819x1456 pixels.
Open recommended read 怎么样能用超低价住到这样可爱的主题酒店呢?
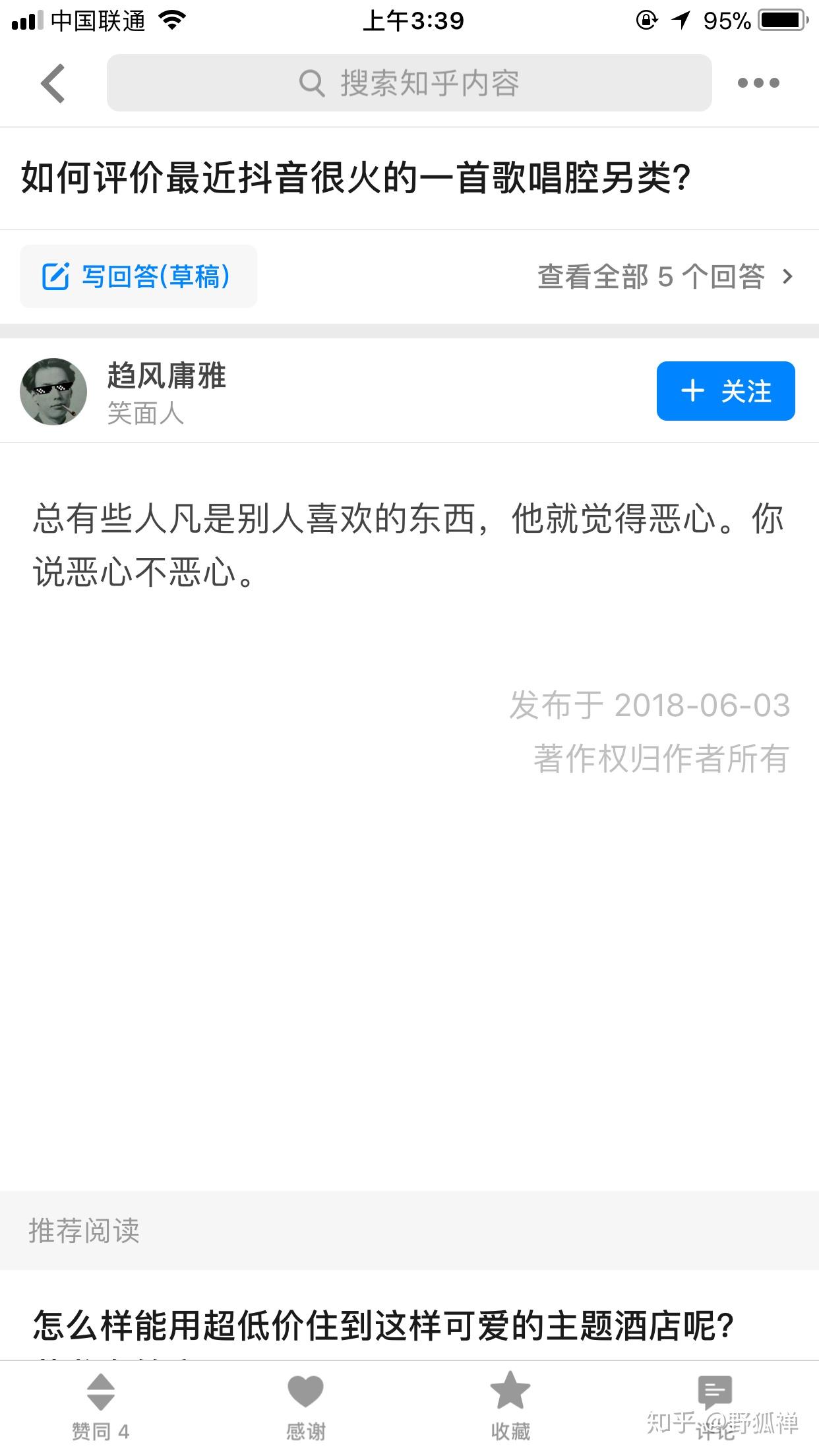pyautogui.click(x=384, y=1325)
